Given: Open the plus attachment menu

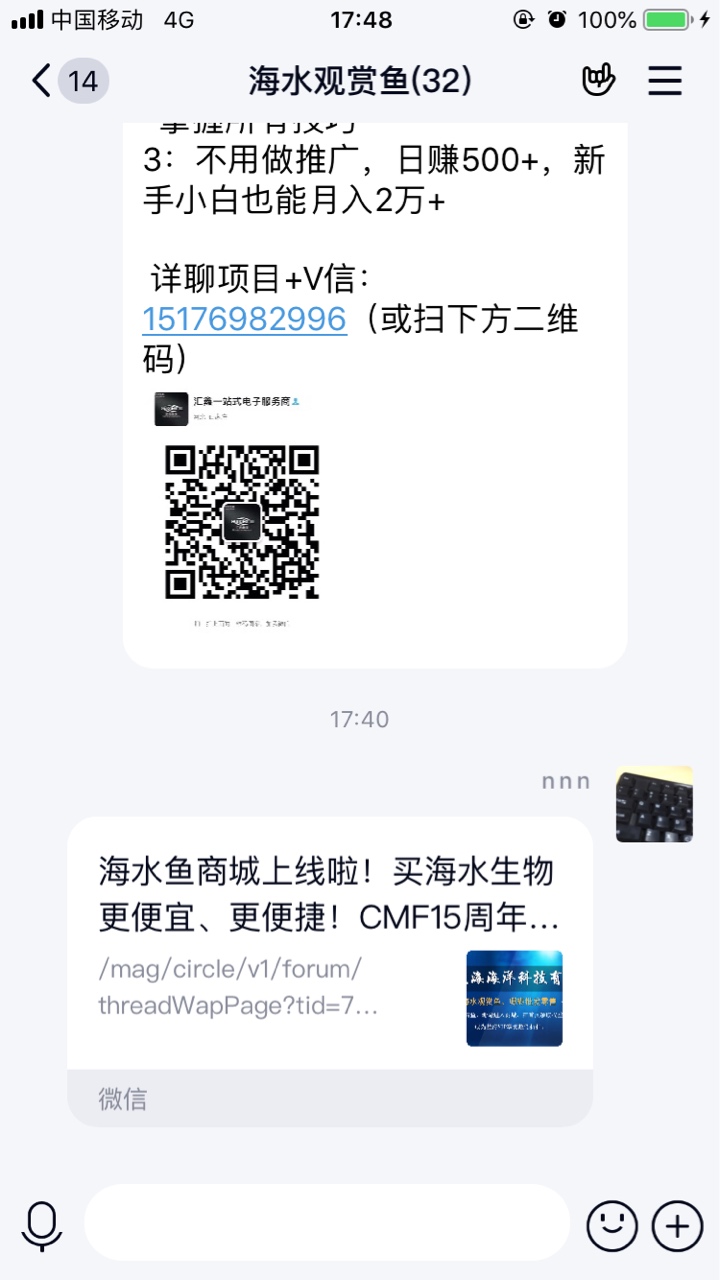Looking at the screenshot, I should pyautogui.click(x=677, y=1224).
